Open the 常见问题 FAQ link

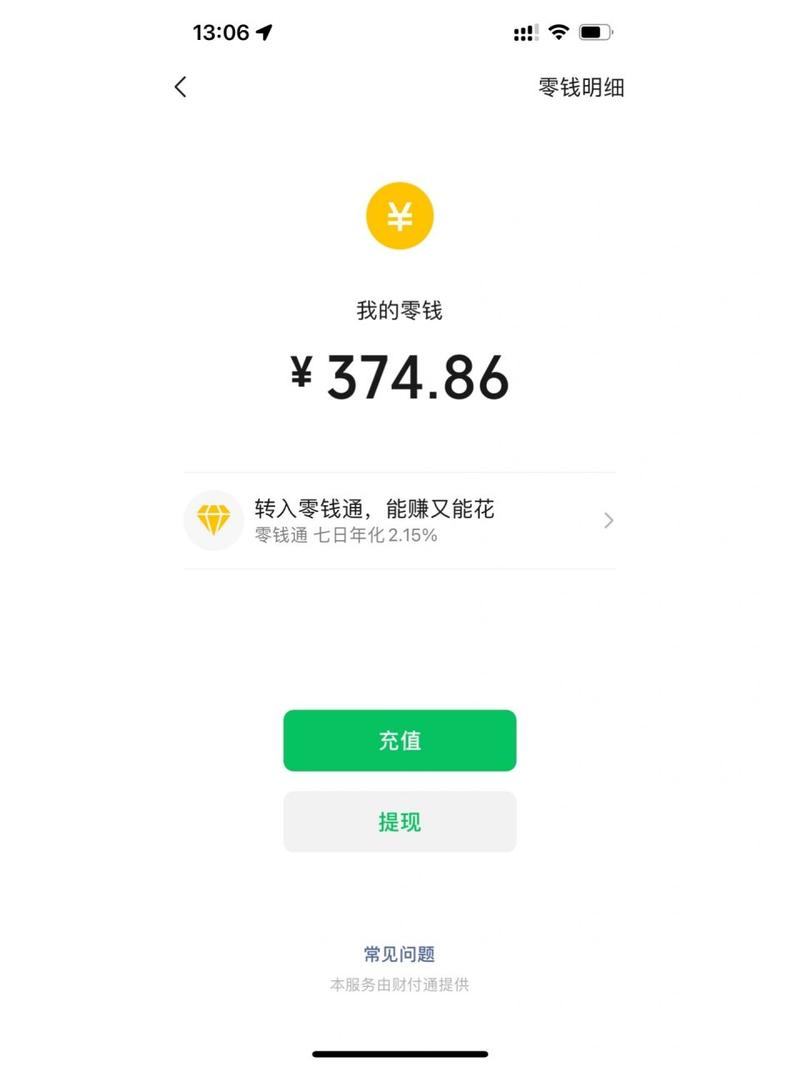tap(399, 954)
